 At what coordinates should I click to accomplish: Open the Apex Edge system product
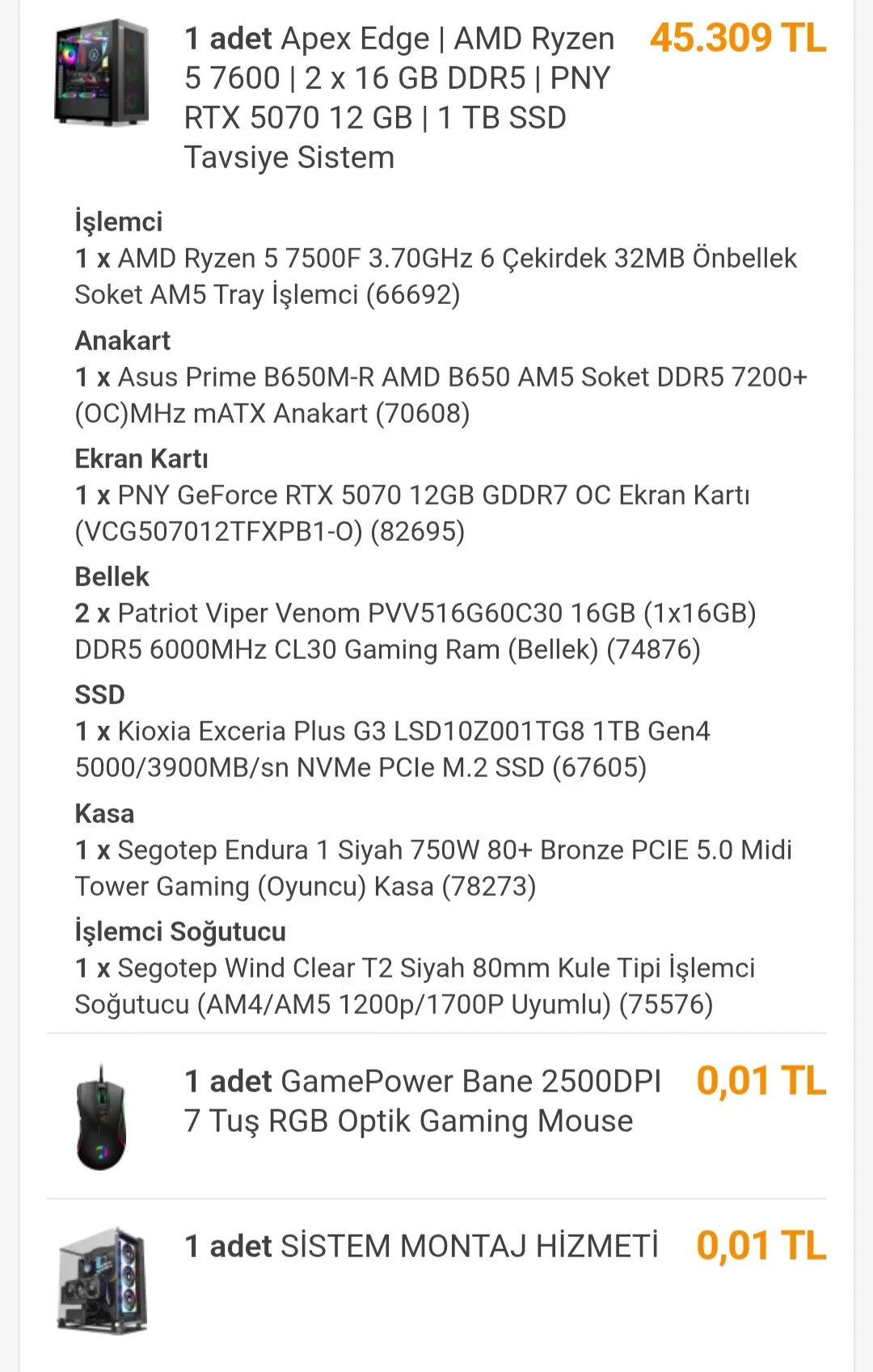click(399, 97)
